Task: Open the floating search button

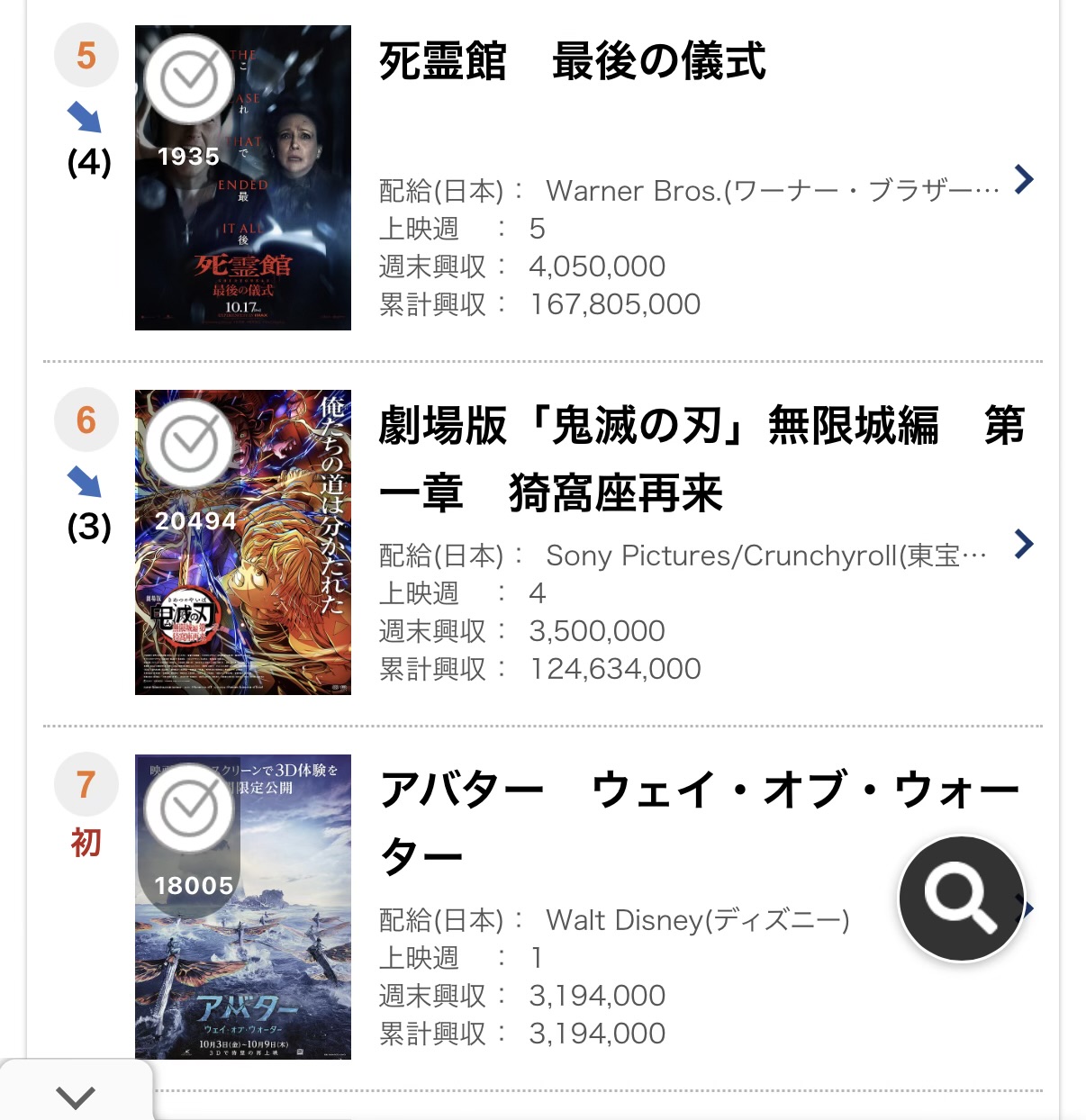Action: [x=962, y=899]
